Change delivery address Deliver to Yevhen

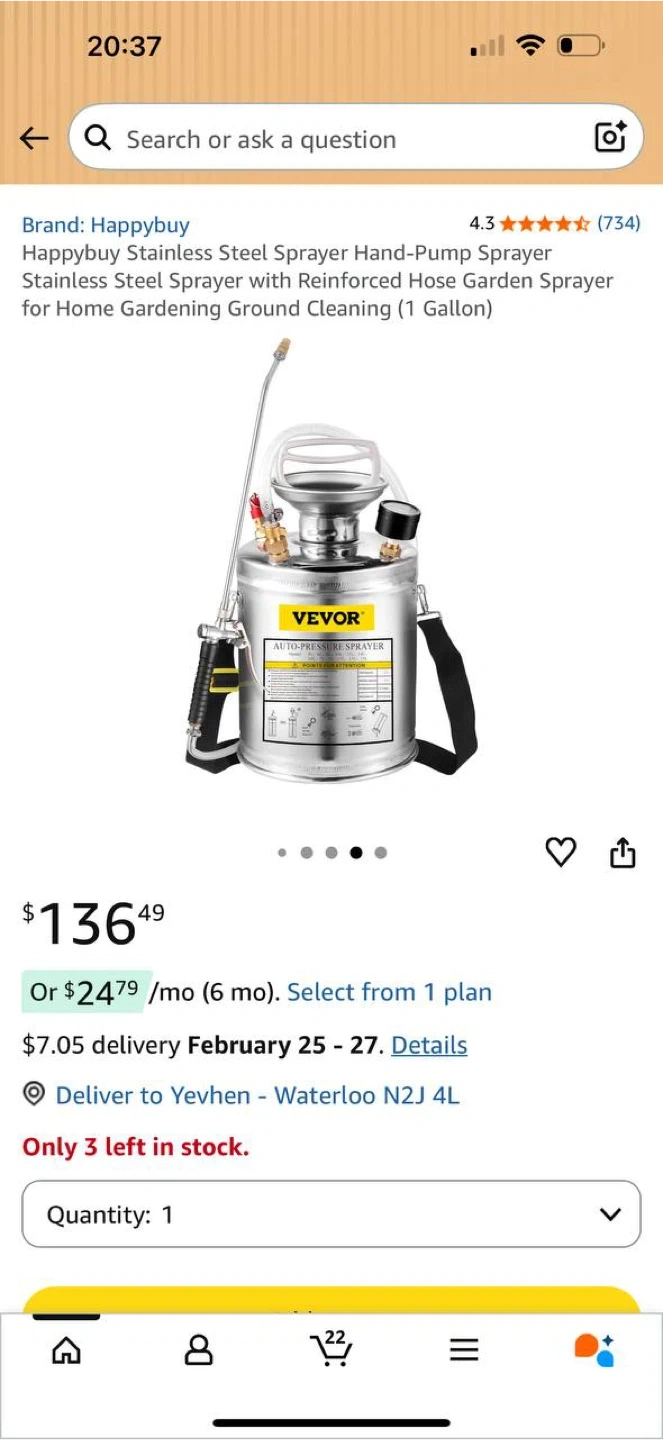(x=257, y=1095)
